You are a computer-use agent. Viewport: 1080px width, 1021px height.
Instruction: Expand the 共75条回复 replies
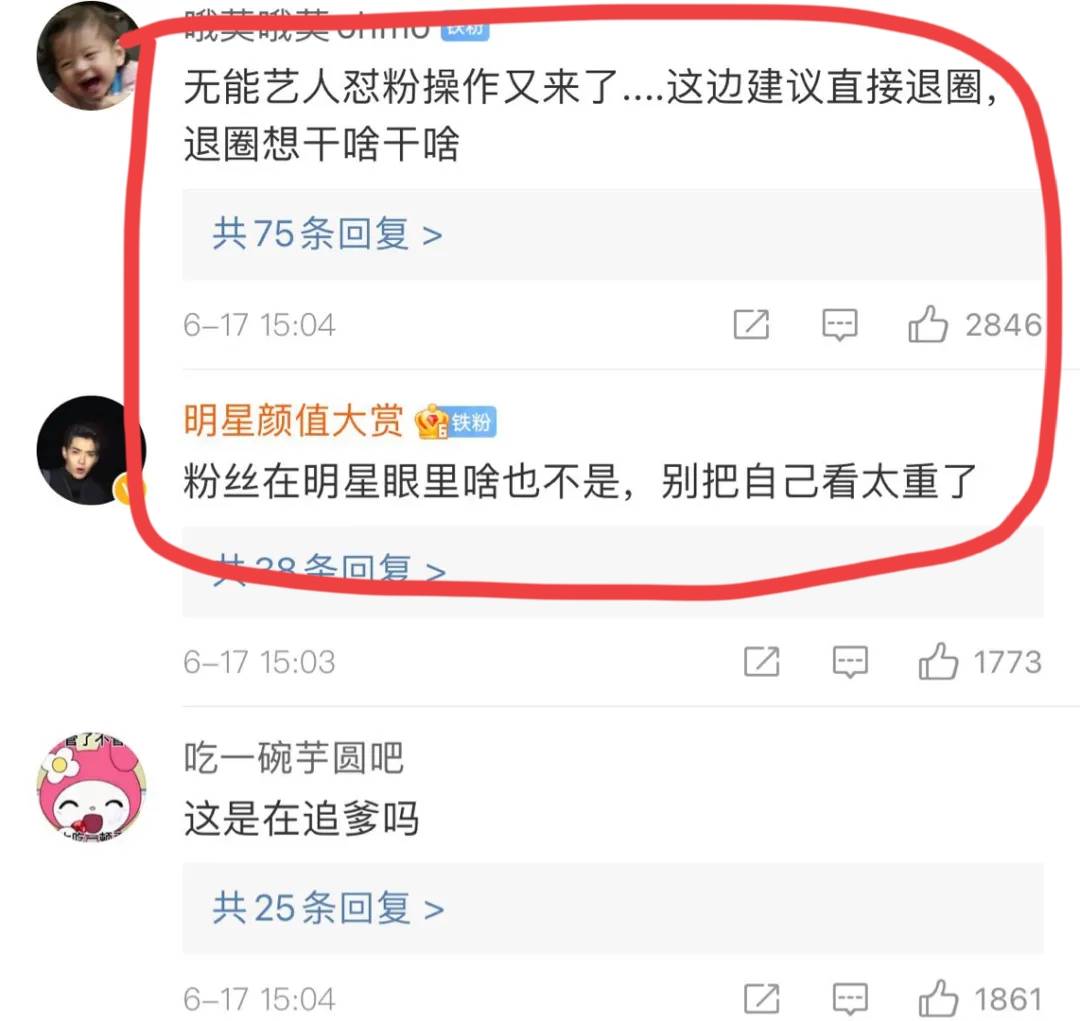coord(327,235)
